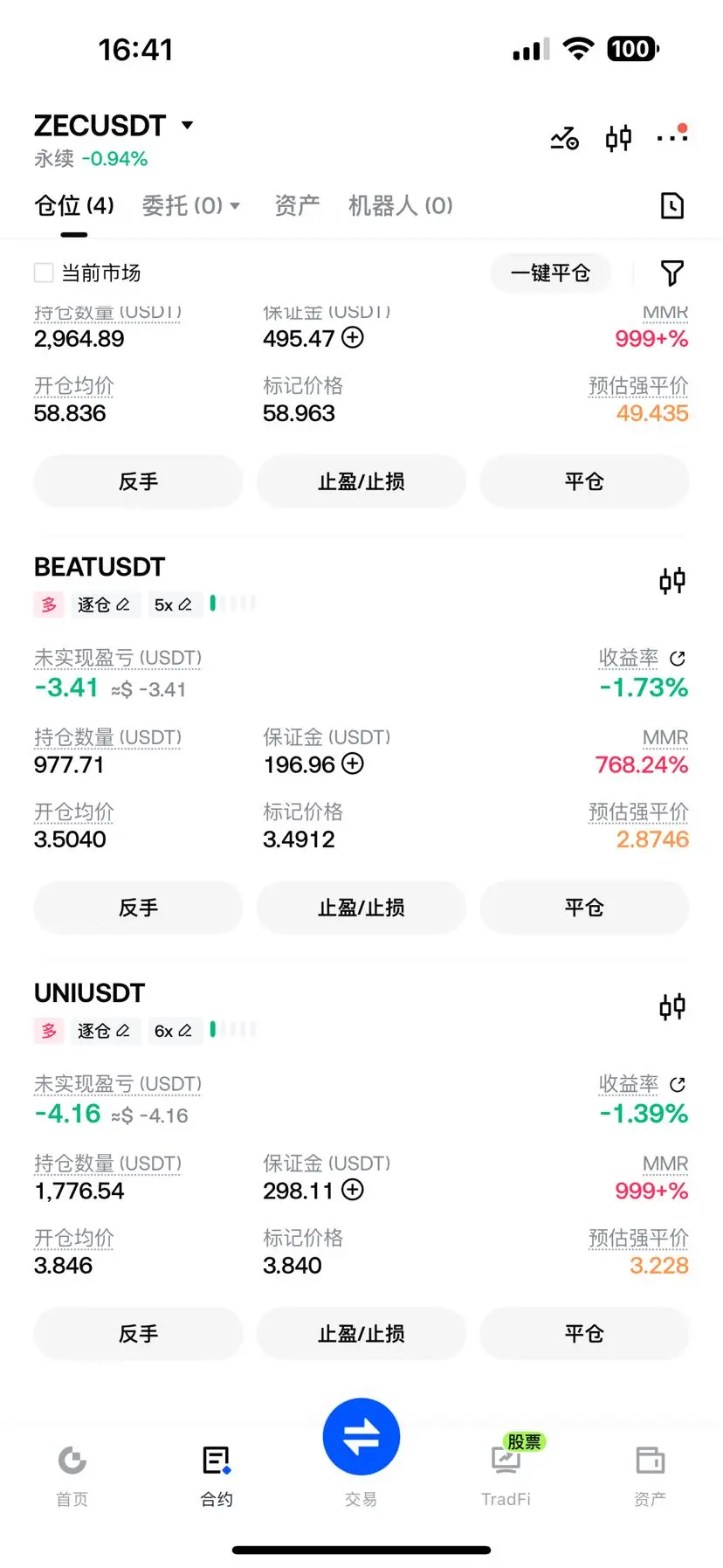This screenshot has height=1568, width=723.
Task: Open the order history document icon
Action: [671, 206]
